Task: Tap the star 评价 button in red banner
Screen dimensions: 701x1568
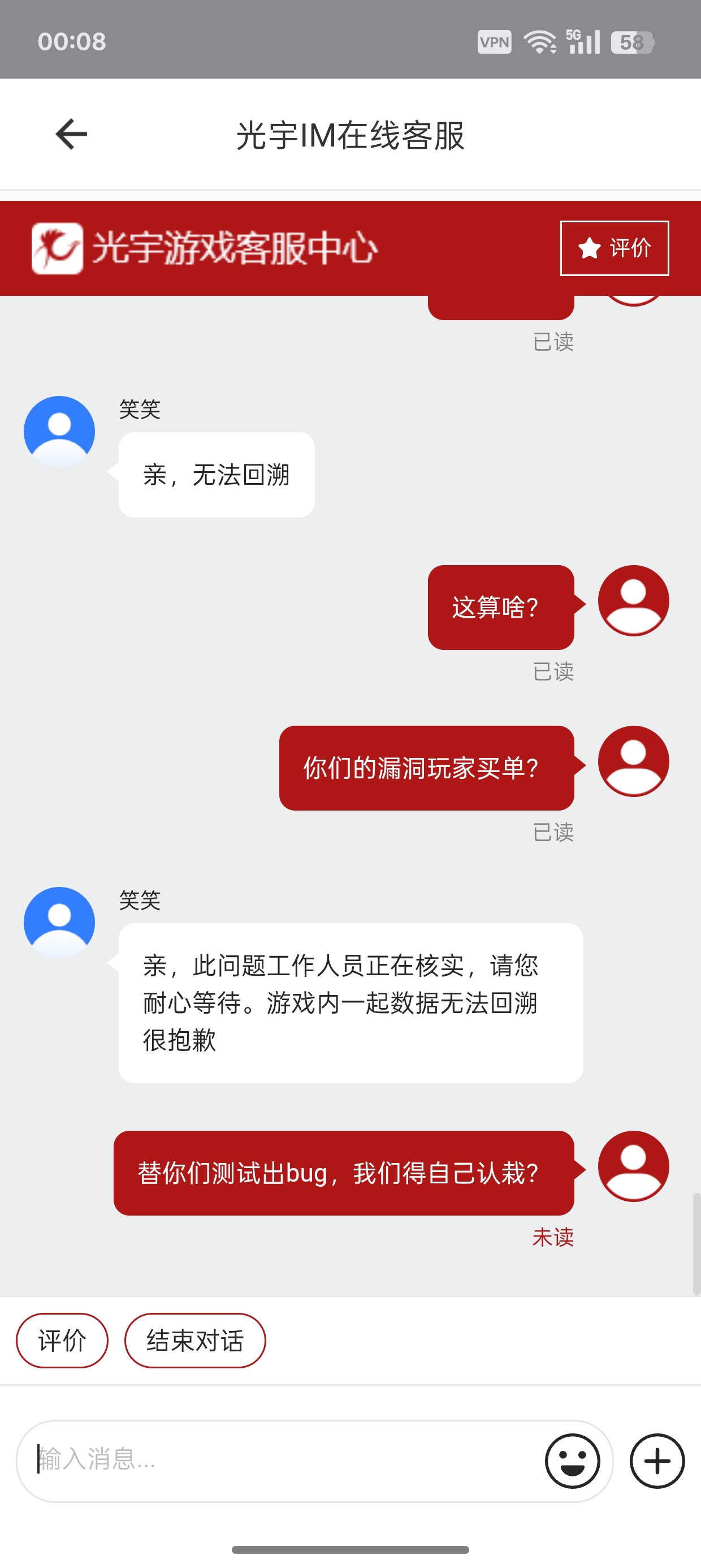Action: pyautogui.click(x=614, y=248)
